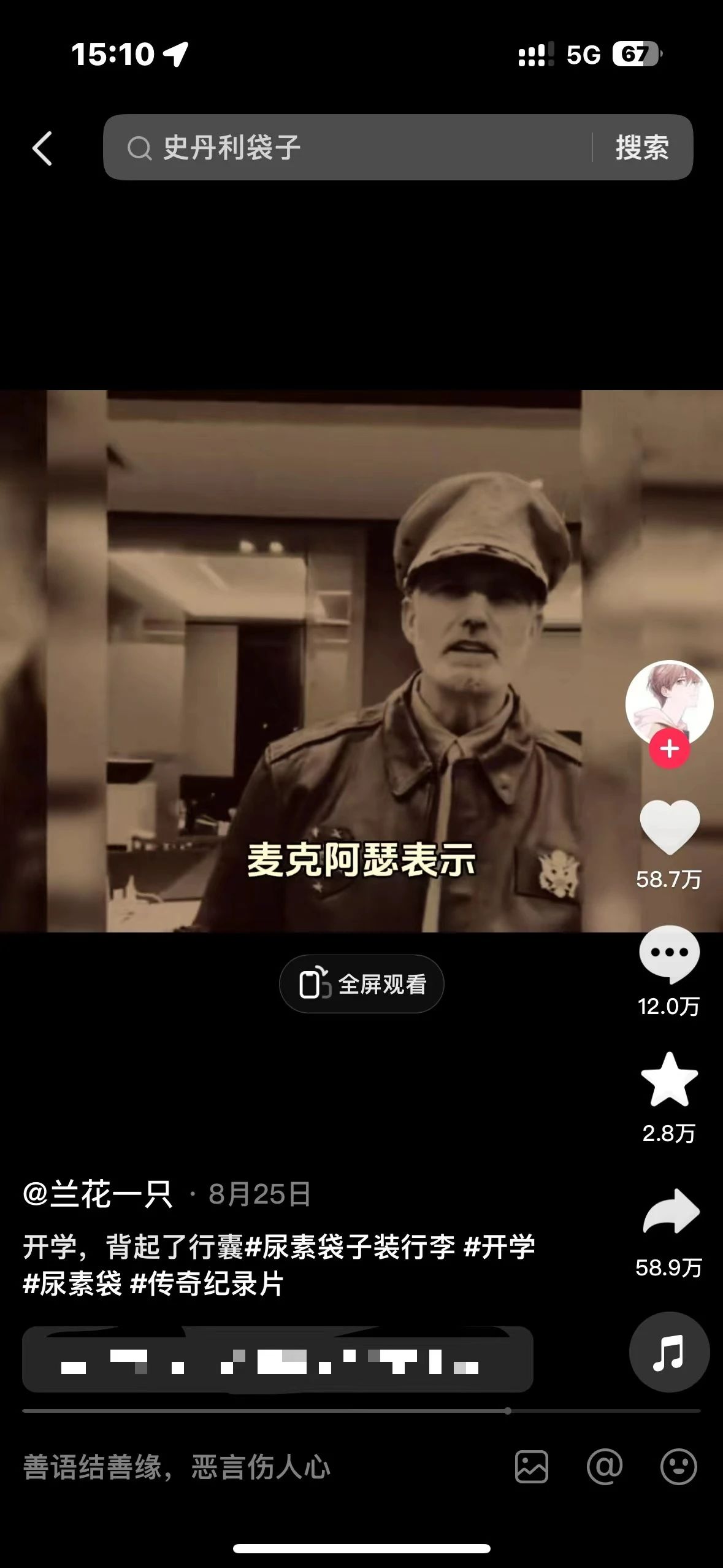Viewport: 723px width, 1568px height.
Task: Open the creator's profile avatar
Action: point(669,702)
